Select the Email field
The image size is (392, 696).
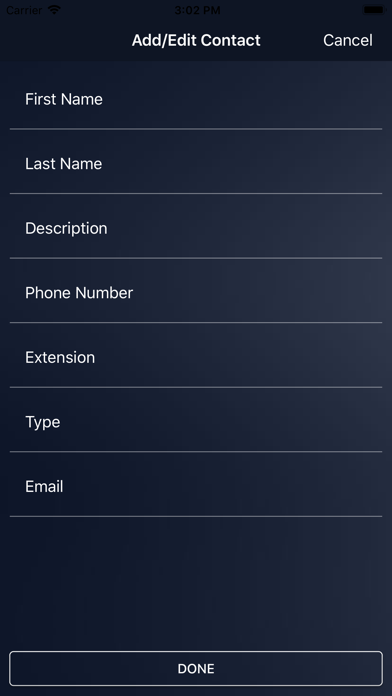click(196, 486)
